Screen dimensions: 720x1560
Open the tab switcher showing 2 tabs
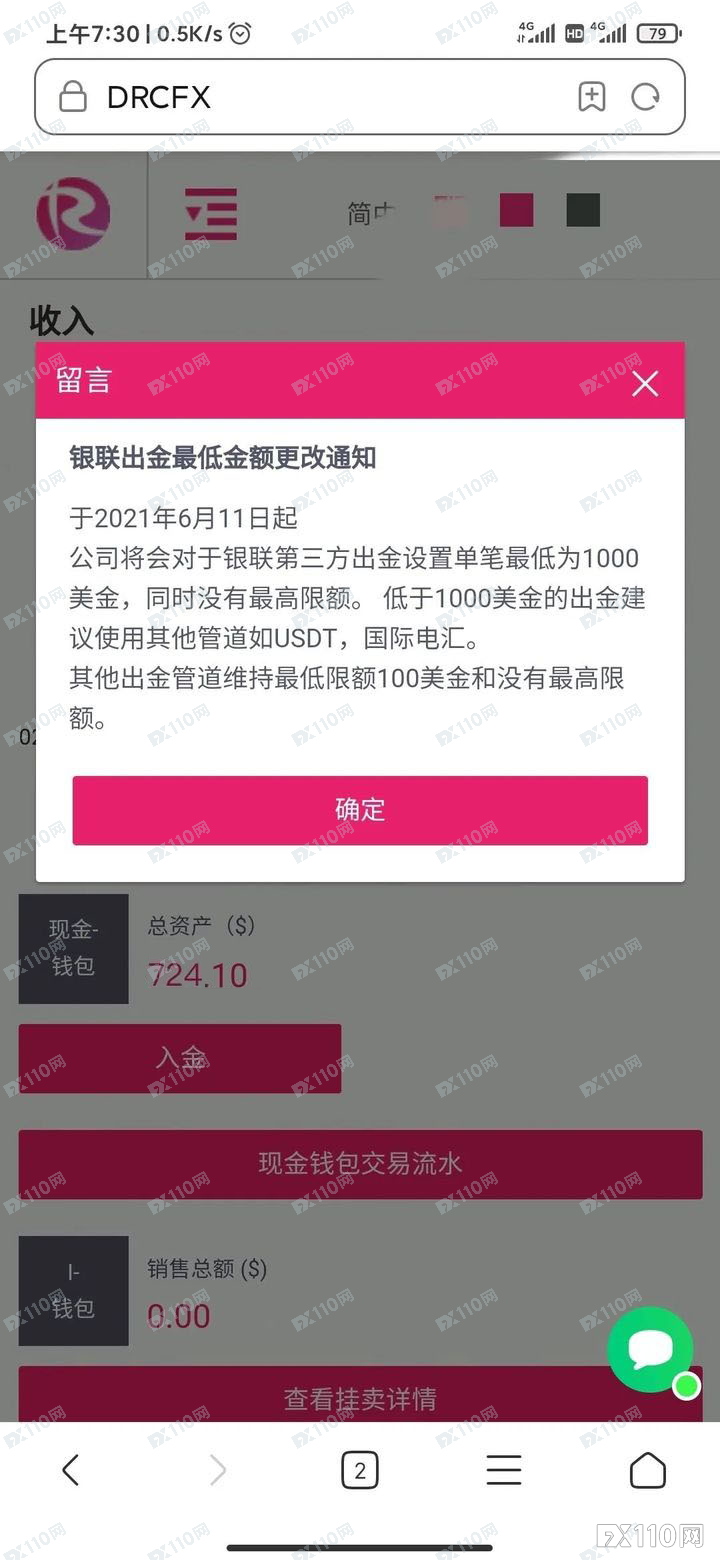tap(360, 1470)
